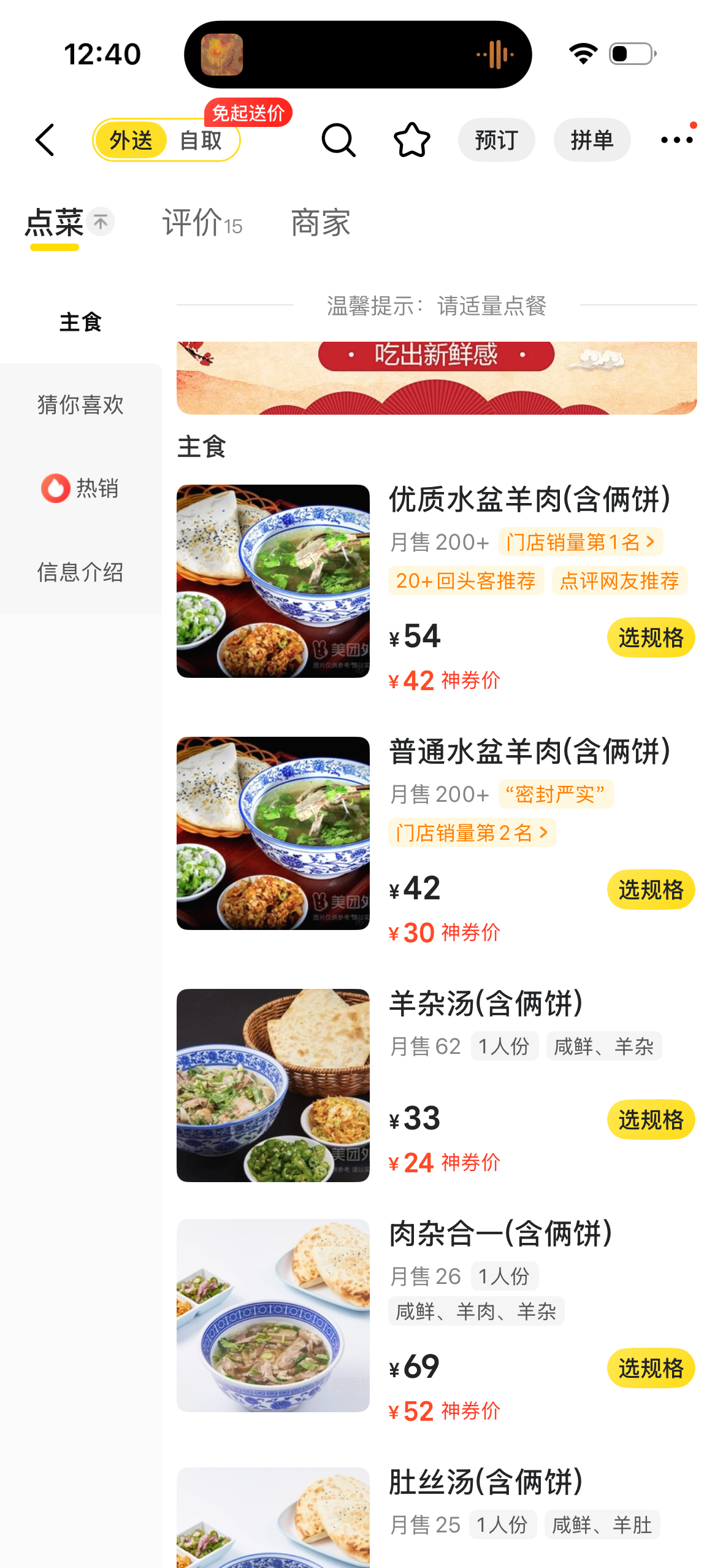Select the 信息介绍 category
The height and width of the screenshot is (1568, 723).
[x=80, y=572]
